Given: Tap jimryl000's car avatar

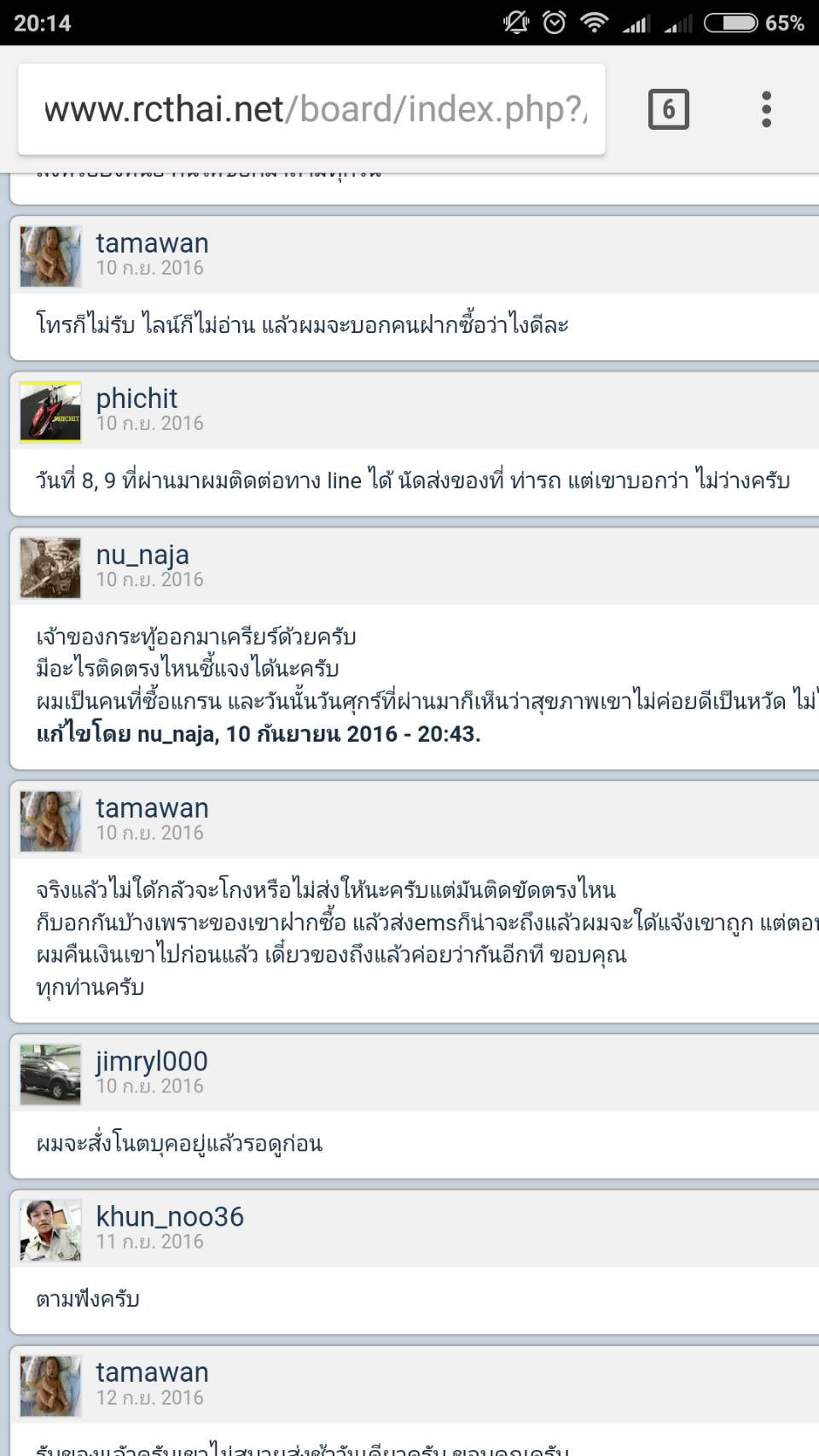Looking at the screenshot, I should 50,1075.
